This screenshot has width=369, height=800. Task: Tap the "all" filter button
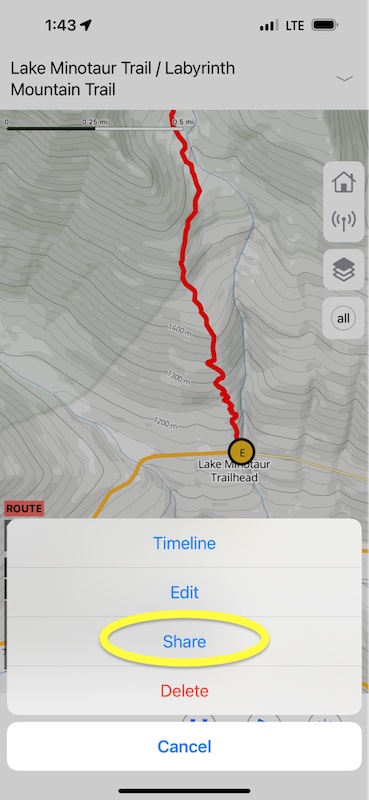pos(343,318)
